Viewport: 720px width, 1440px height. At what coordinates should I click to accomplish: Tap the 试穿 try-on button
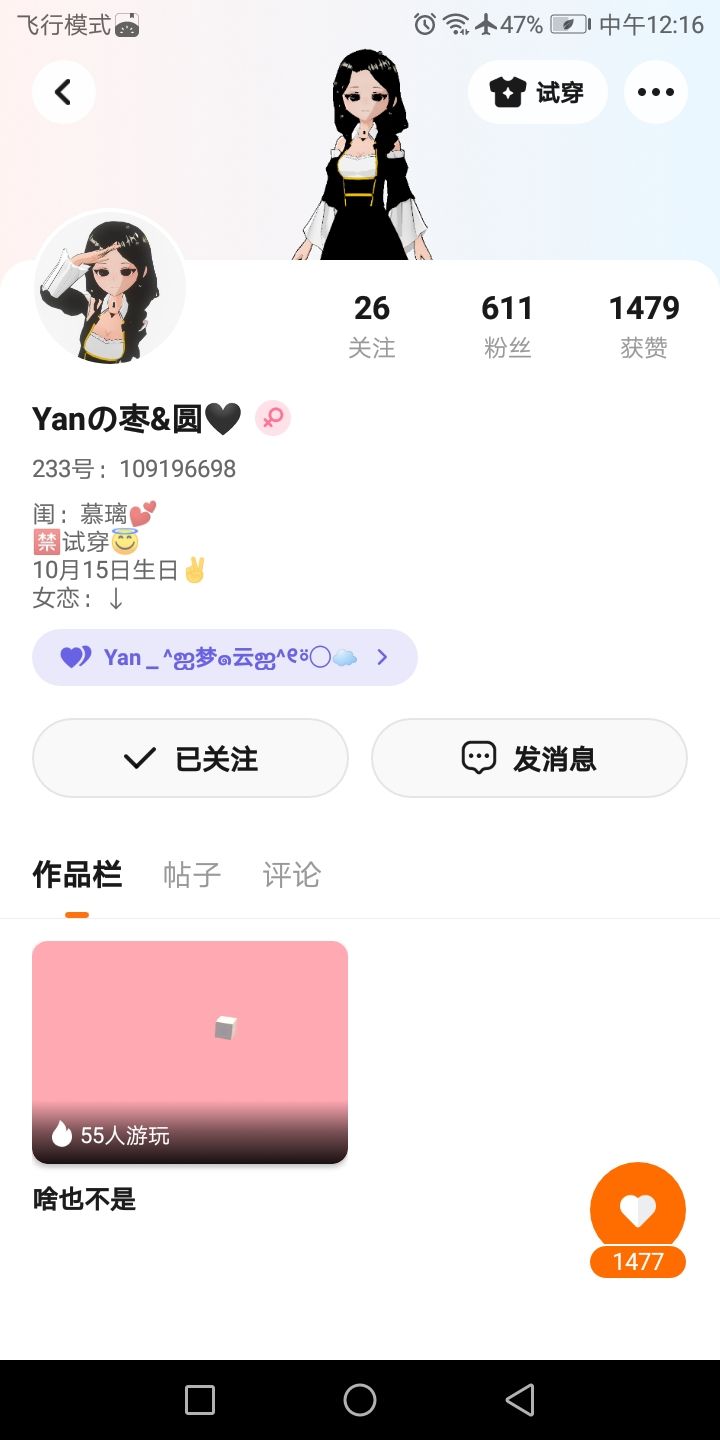pyautogui.click(x=538, y=93)
